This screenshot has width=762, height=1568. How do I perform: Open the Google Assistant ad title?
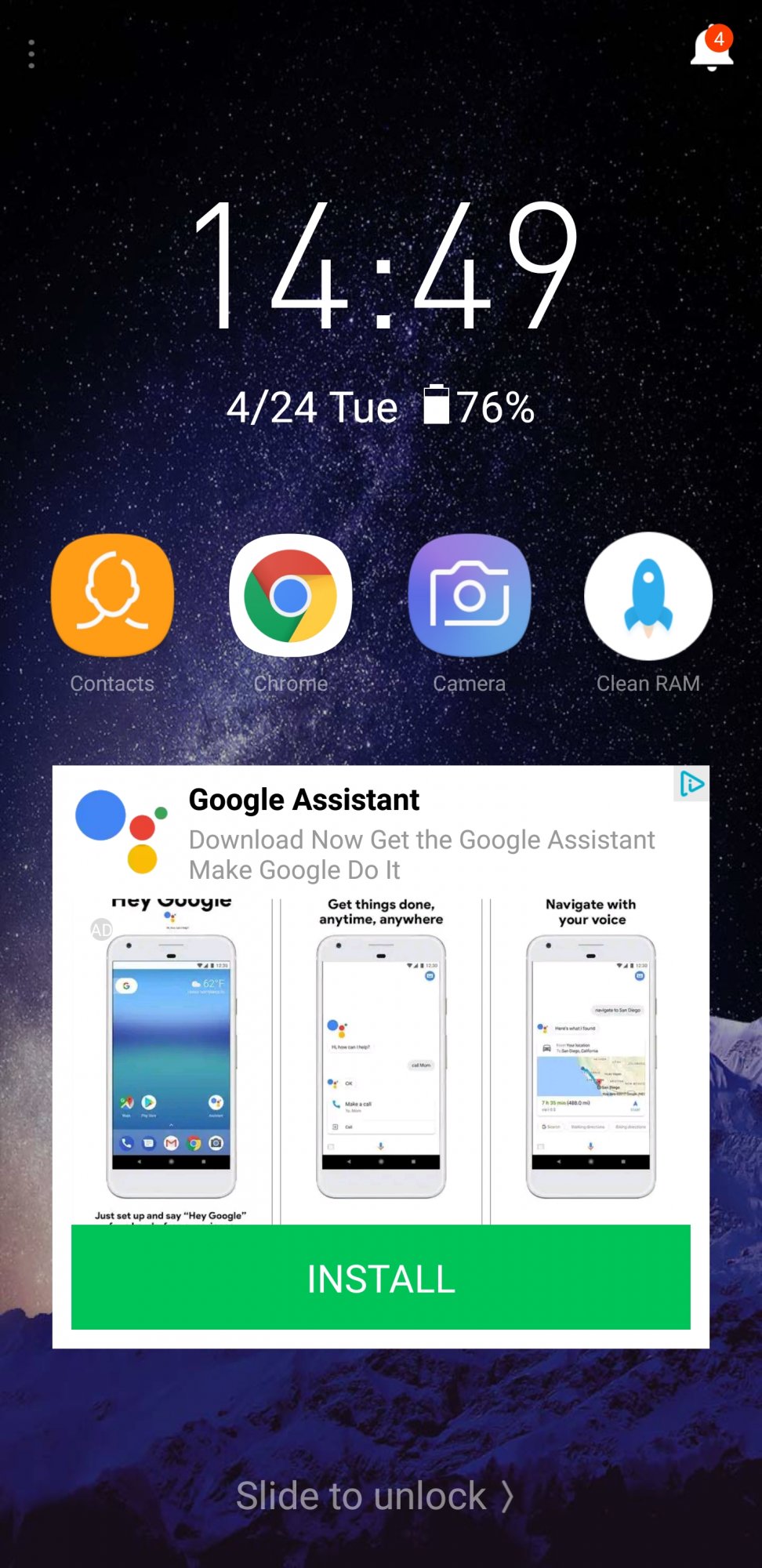tap(304, 800)
